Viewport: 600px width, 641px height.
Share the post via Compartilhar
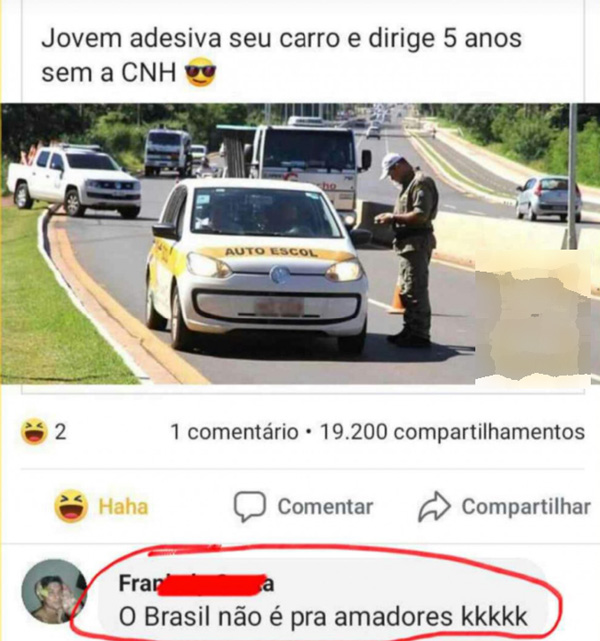[504, 507]
